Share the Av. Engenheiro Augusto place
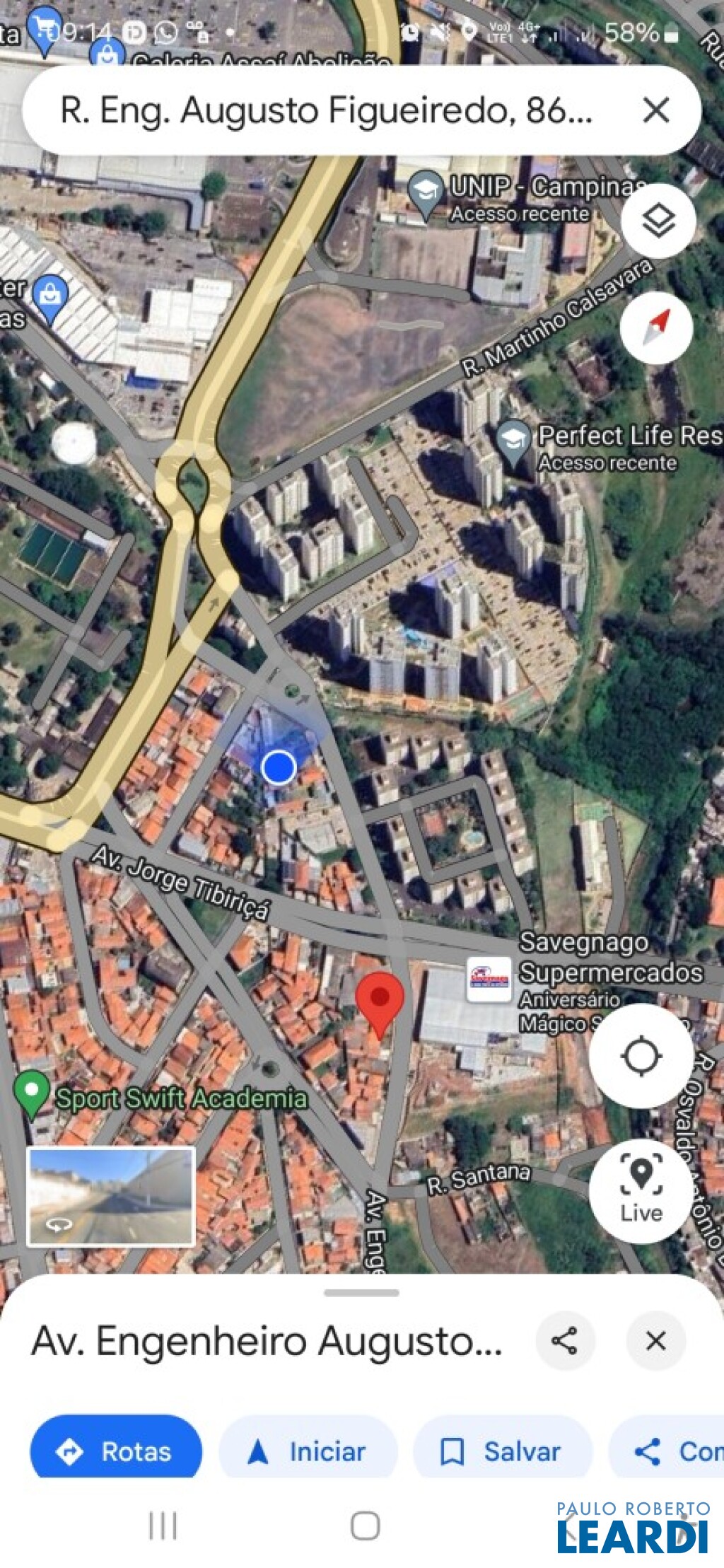 (x=564, y=1340)
